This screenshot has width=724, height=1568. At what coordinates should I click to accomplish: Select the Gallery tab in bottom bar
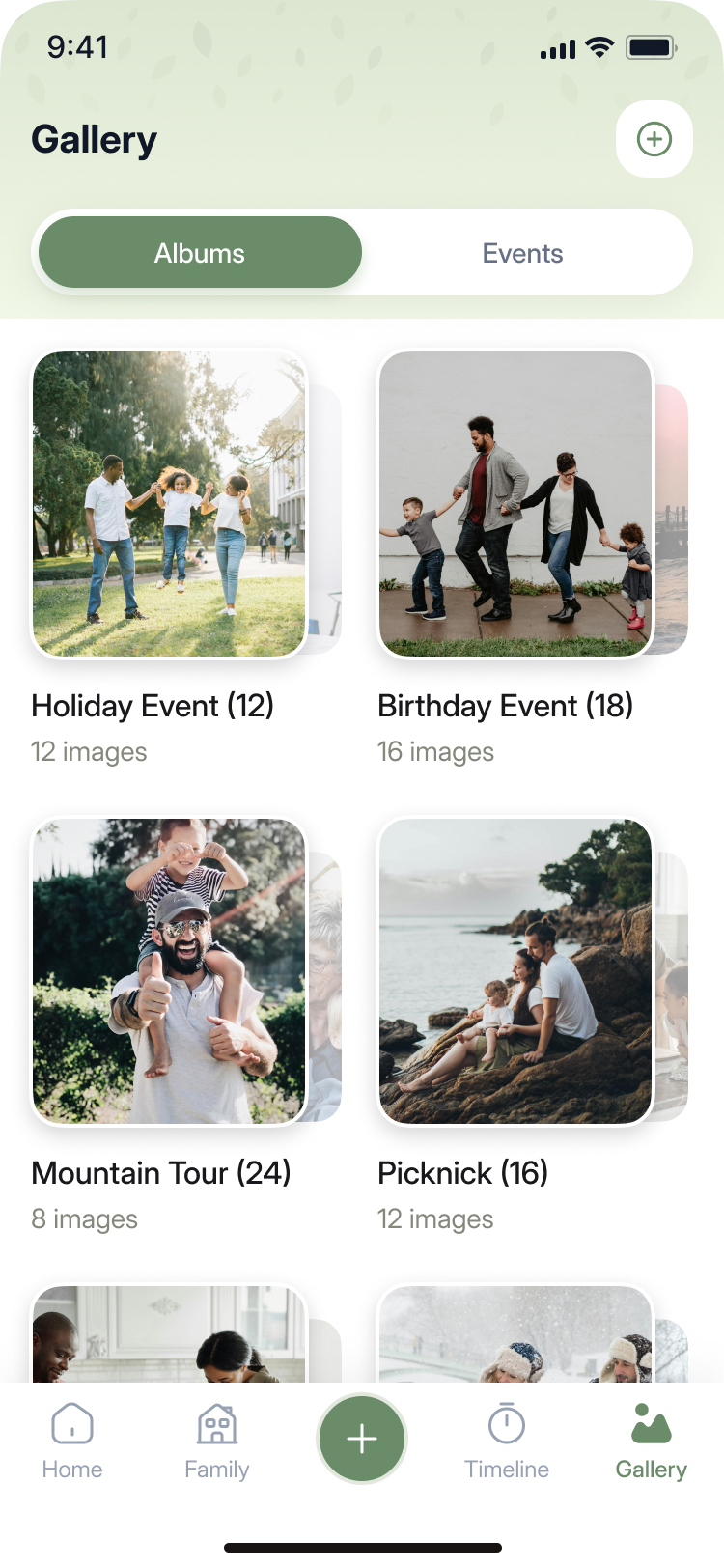click(652, 1441)
